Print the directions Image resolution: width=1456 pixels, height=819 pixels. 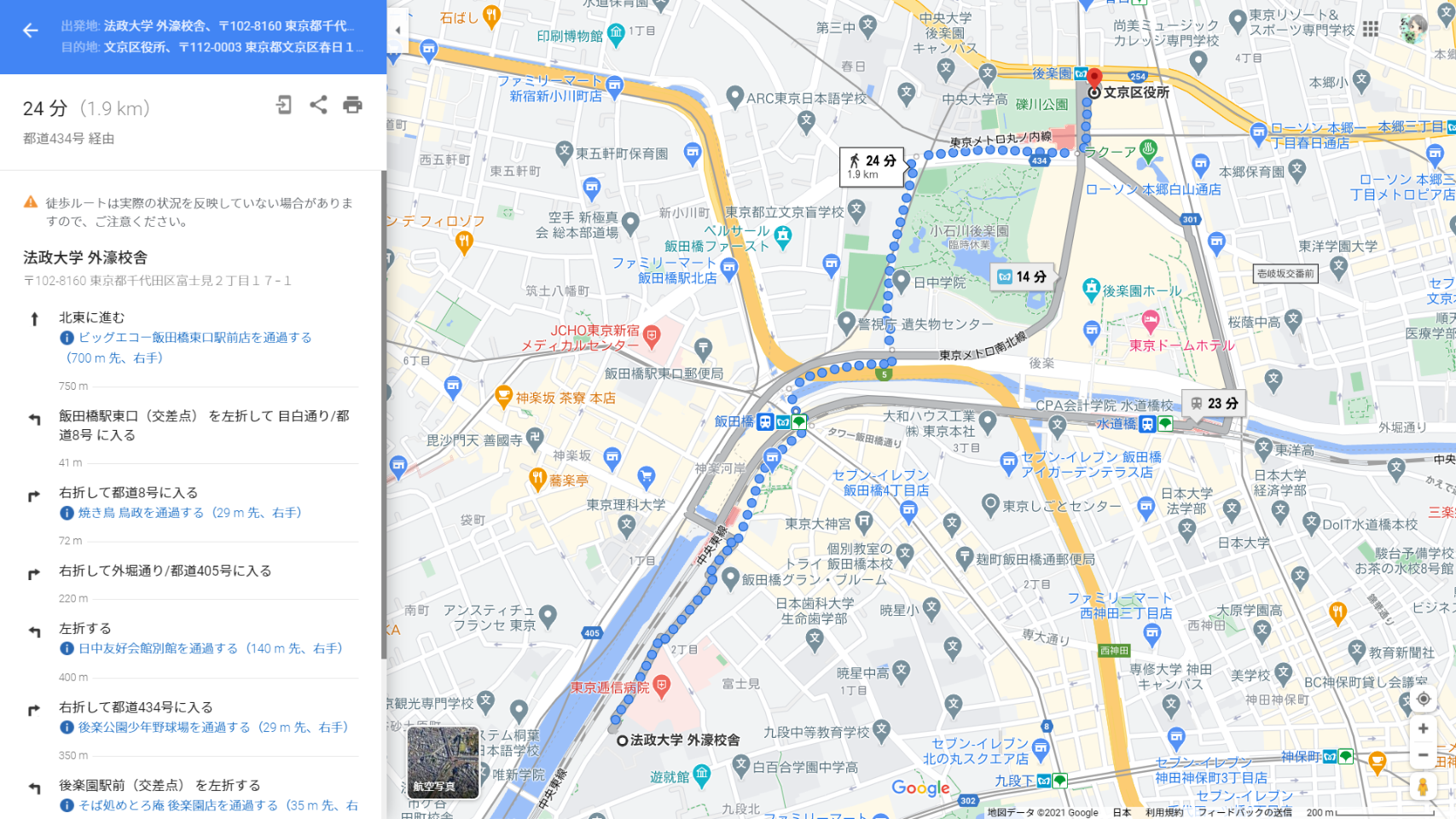click(352, 105)
